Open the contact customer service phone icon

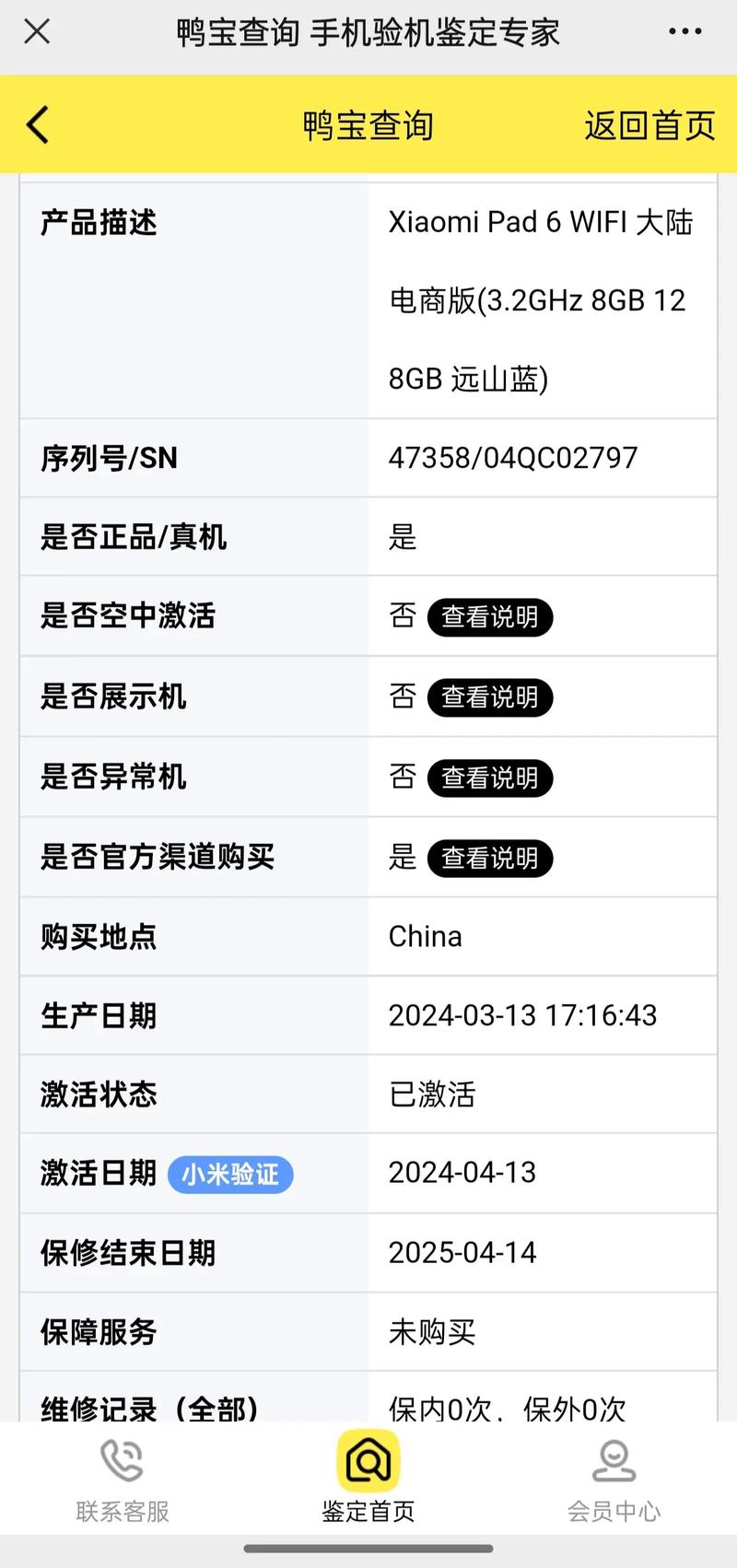(123, 1458)
